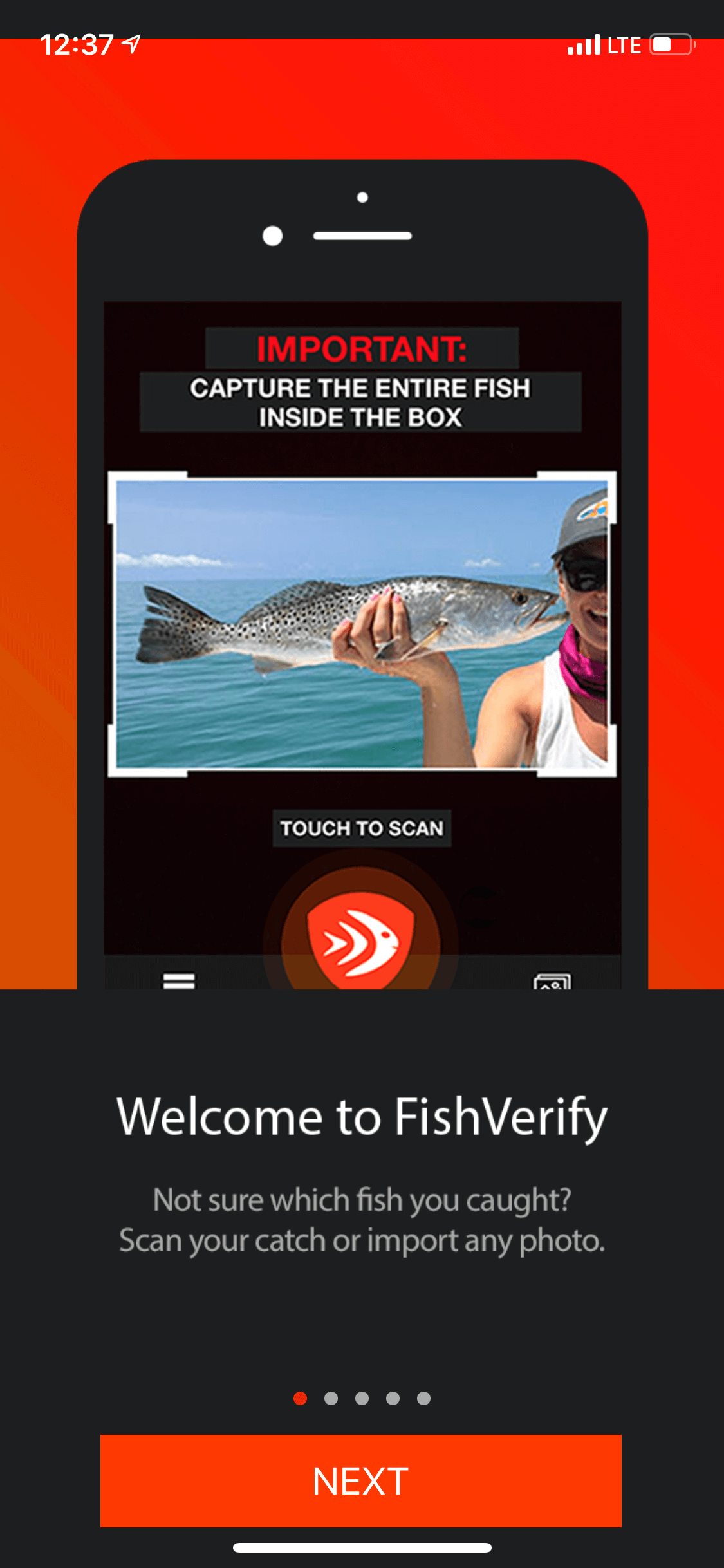Tap the onboarding page indicator dots
724x1568 pixels.
[x=362, y=1398]
